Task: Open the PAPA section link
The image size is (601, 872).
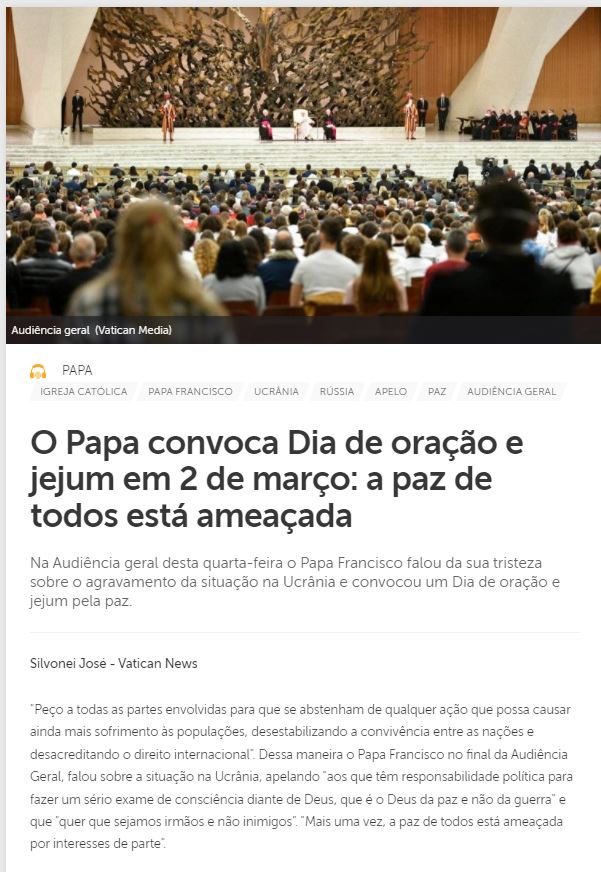Action: tap(77, 371)
